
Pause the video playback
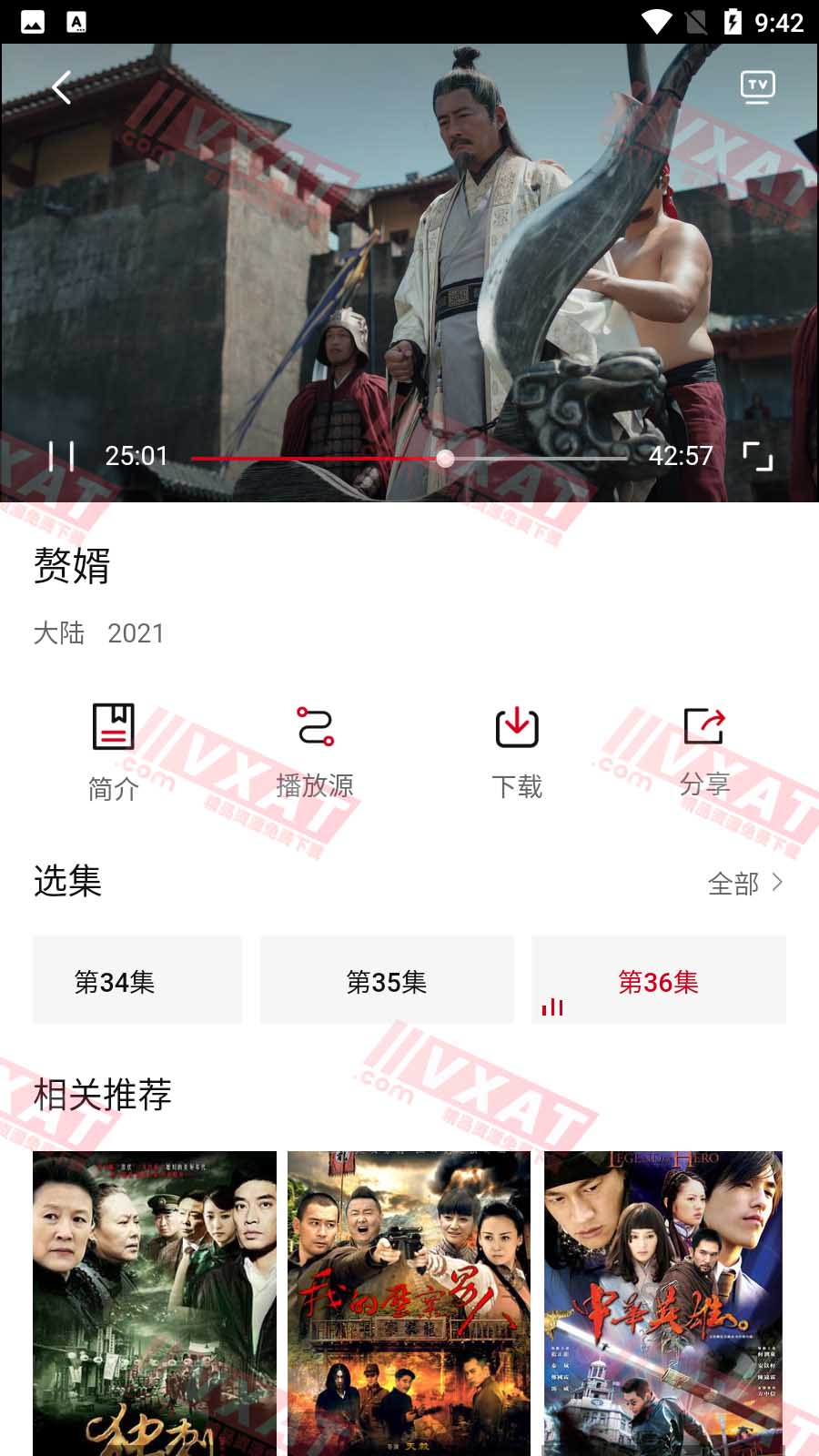(61, 456)
